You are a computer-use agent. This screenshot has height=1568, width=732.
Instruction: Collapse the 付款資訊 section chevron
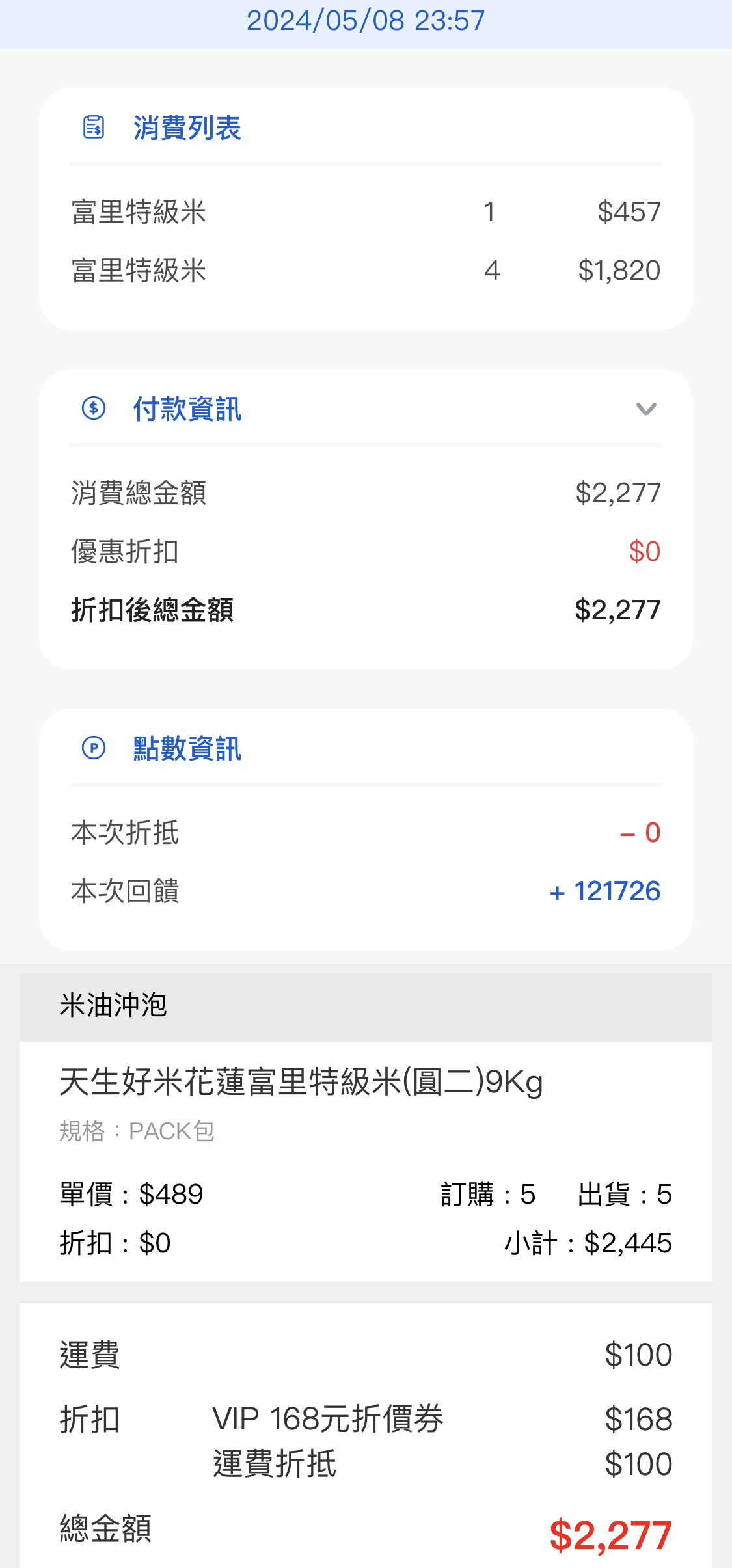[x=645, y=409]
